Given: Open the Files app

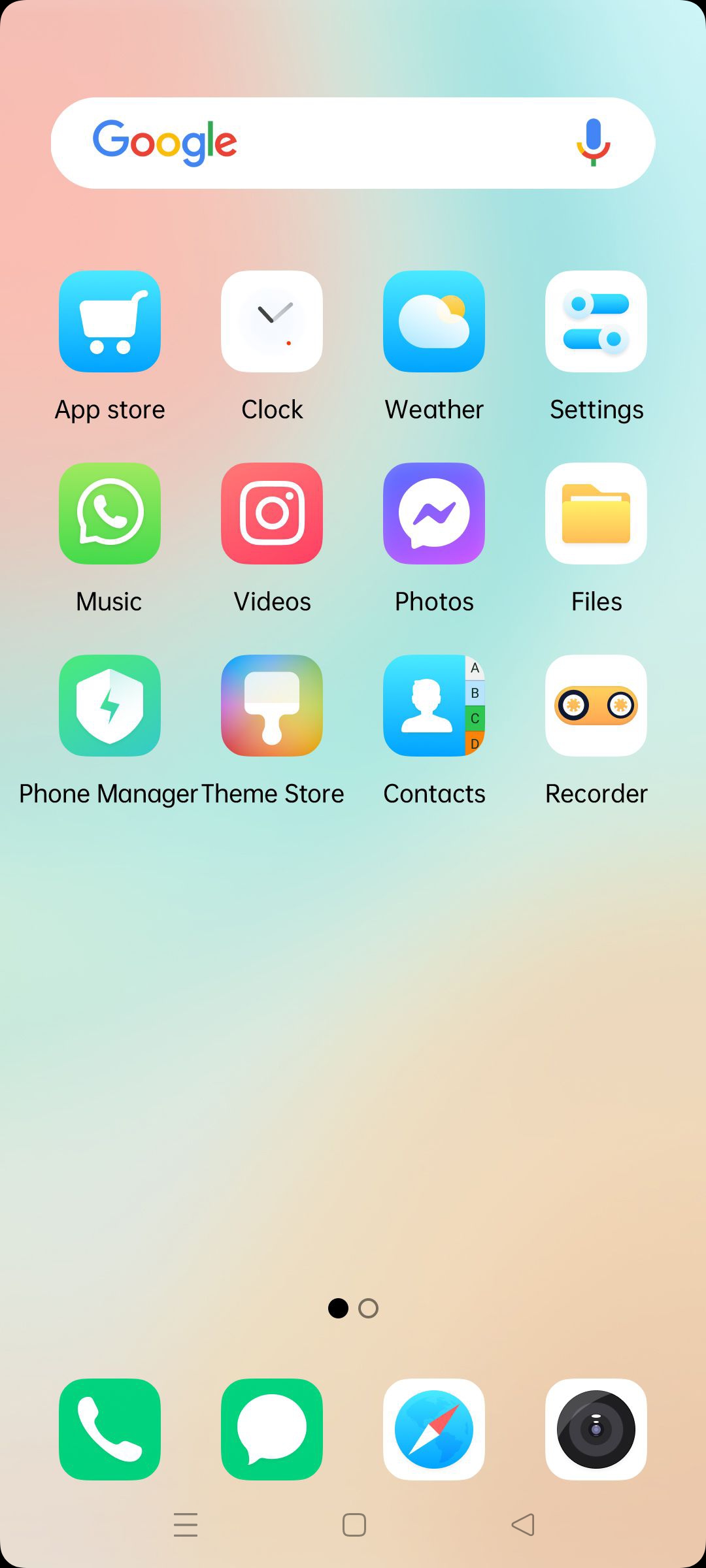Looking at the screenshot, I should (596, 514).
